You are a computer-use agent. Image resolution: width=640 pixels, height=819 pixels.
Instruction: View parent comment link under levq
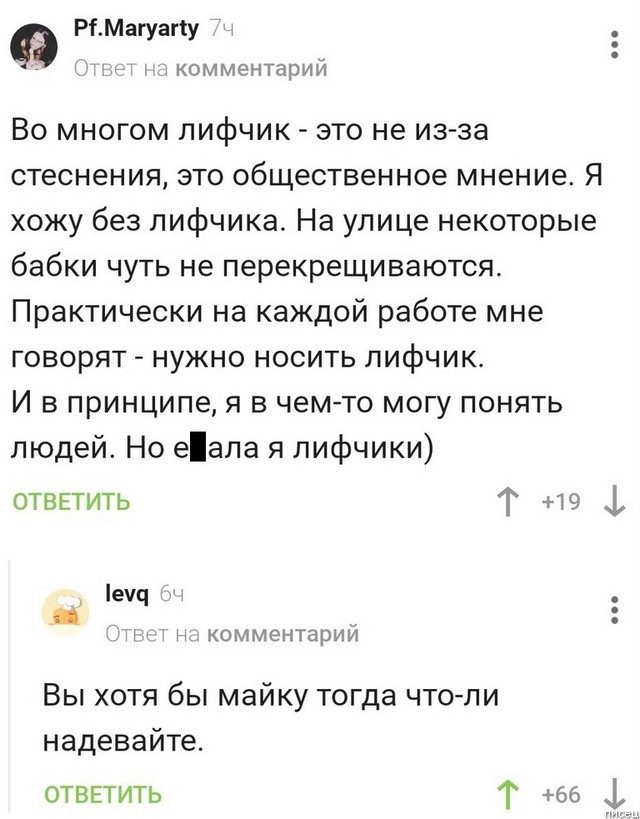point(232,632)
